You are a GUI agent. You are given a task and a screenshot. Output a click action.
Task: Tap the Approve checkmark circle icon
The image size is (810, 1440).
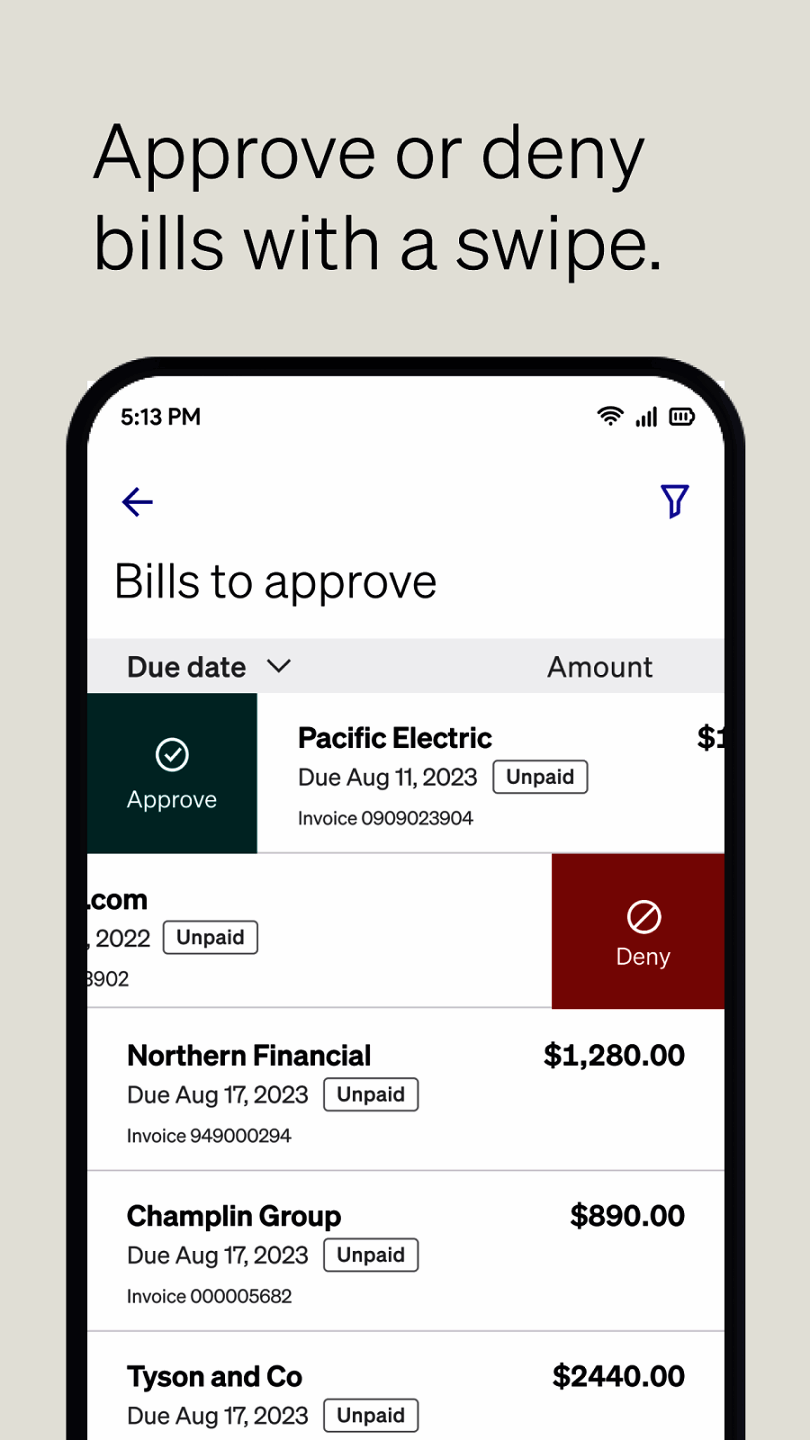[171, 755]
